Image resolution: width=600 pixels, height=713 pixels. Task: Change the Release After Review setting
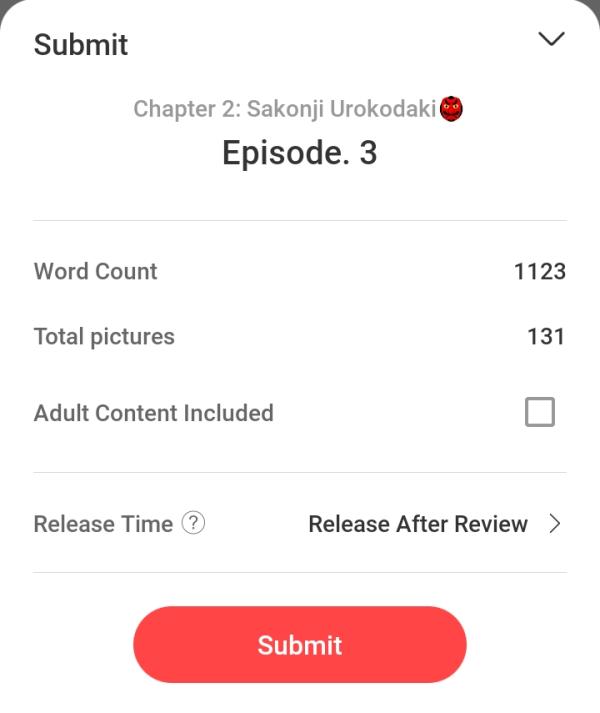coord(434,524)
